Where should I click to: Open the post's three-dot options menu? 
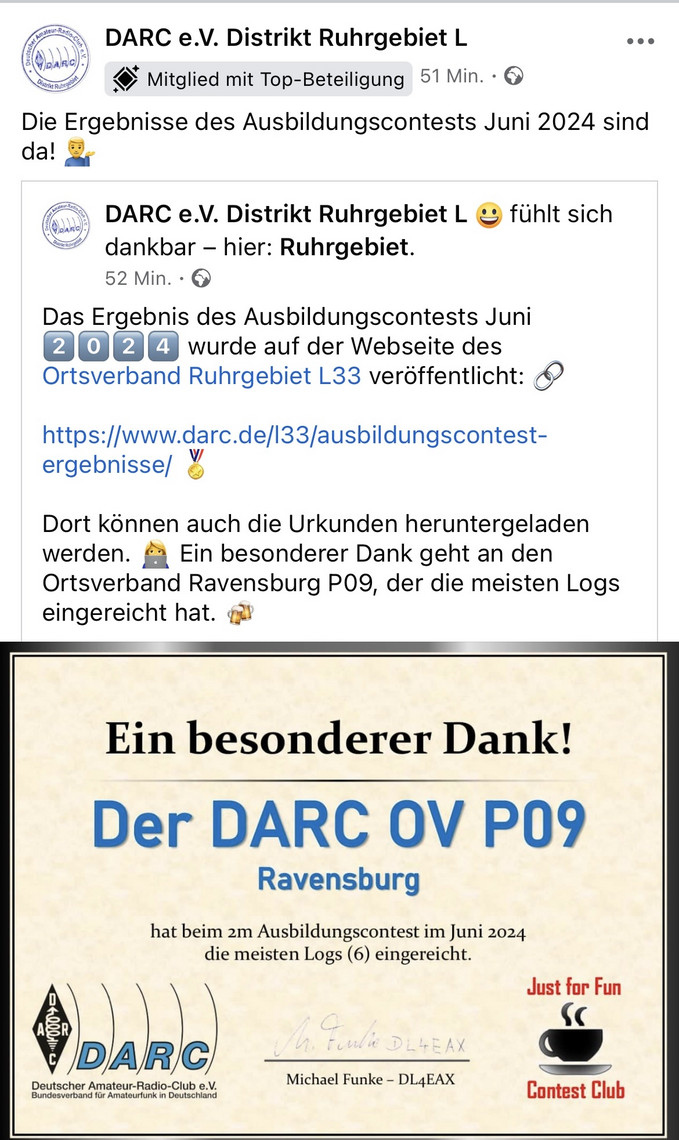pos(640,41)
